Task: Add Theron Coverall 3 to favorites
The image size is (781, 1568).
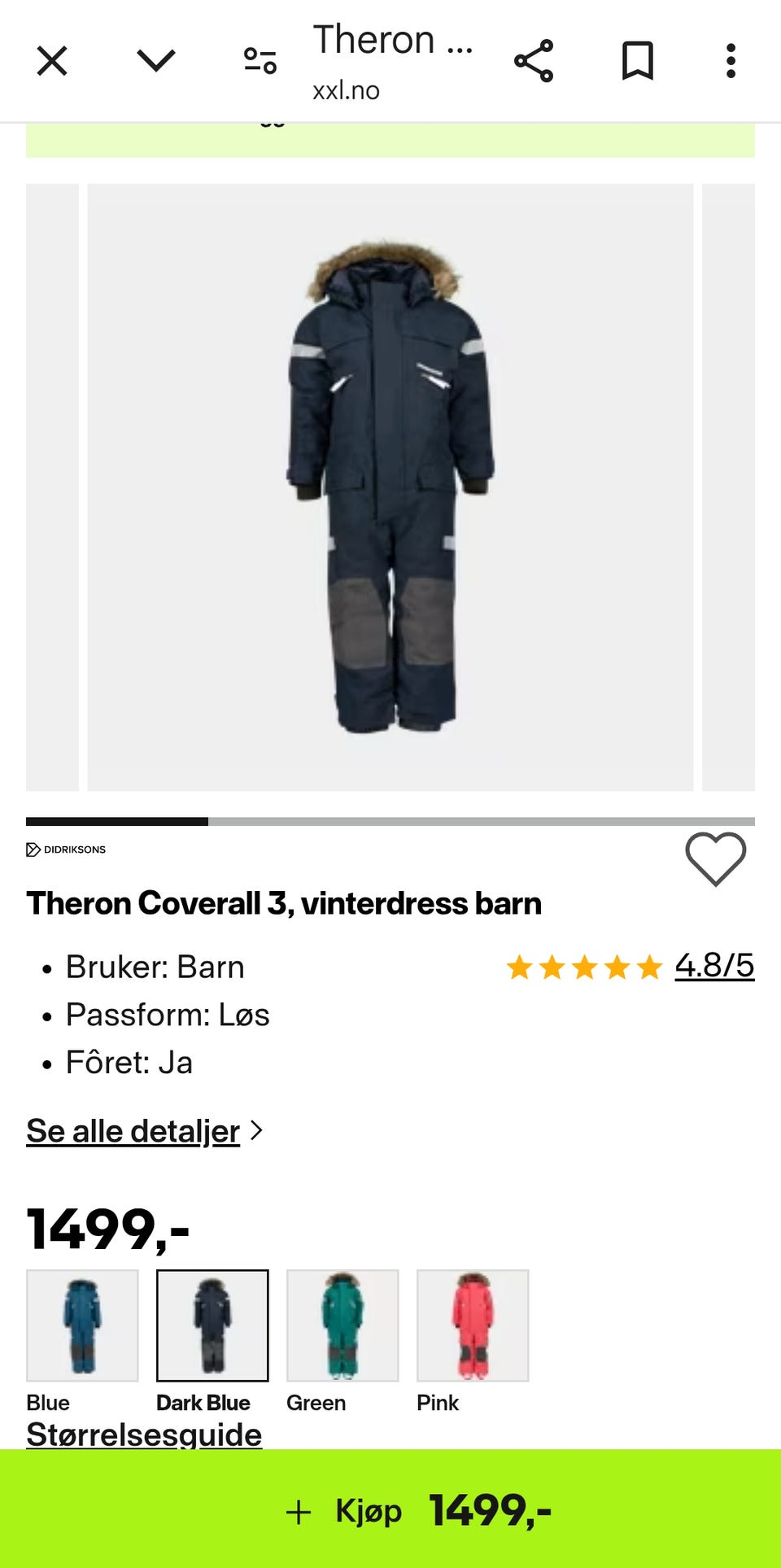Action: click(715, 858)
